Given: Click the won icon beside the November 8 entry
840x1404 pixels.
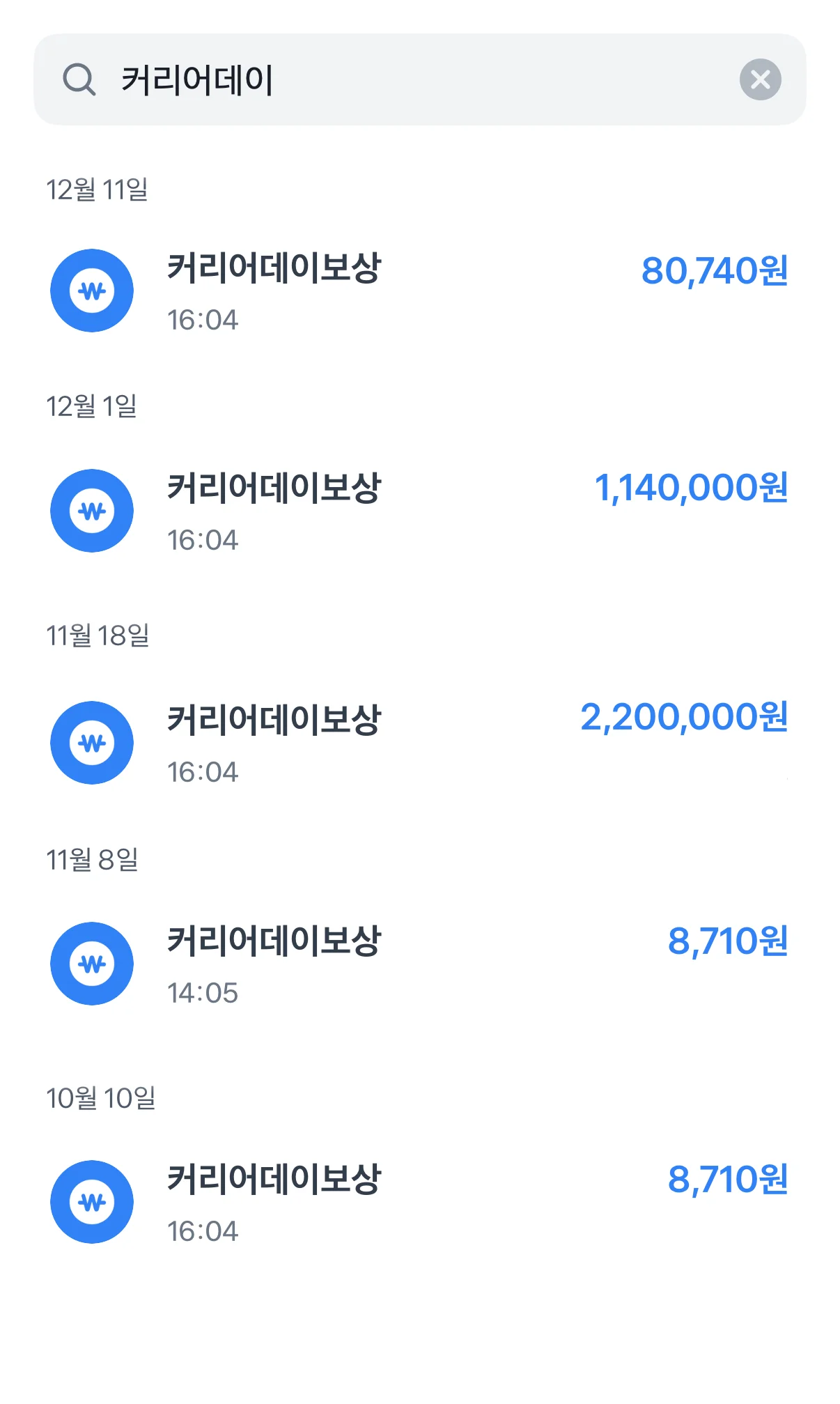Looking at the screenshot, I should tap(91, 964).
